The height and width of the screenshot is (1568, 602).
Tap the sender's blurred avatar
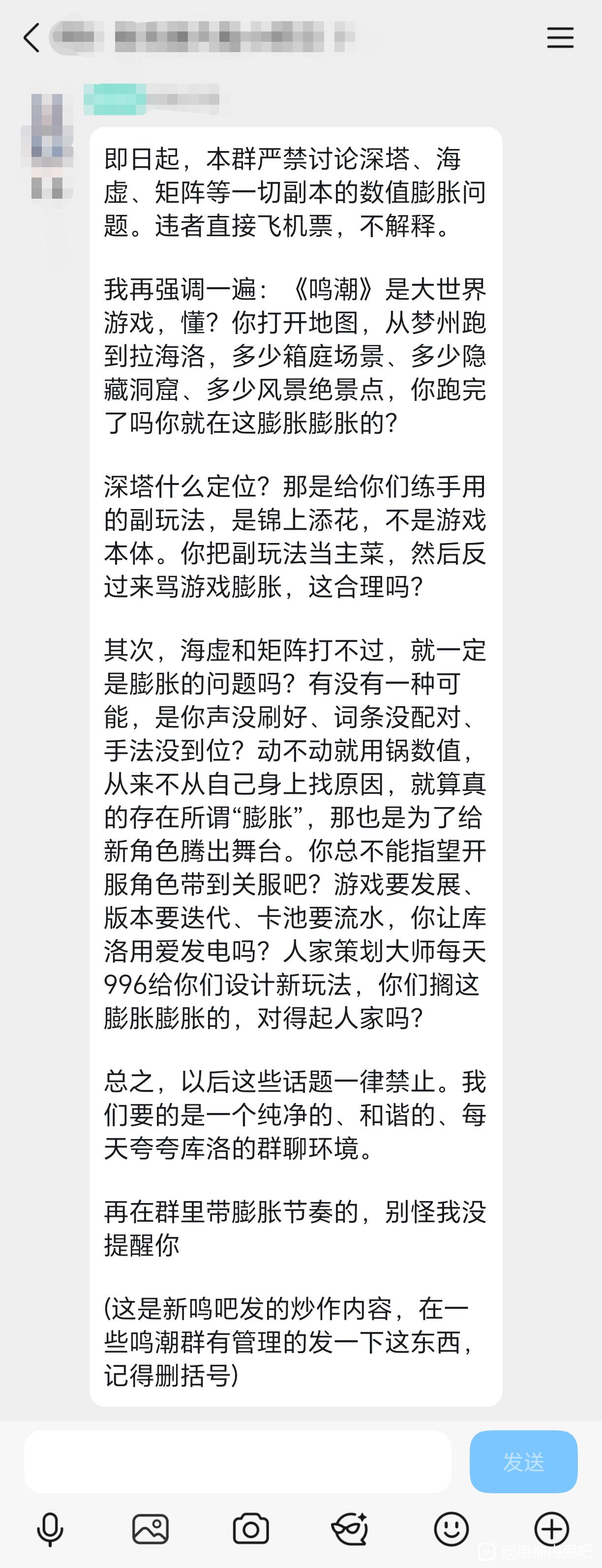pos(48,146)
